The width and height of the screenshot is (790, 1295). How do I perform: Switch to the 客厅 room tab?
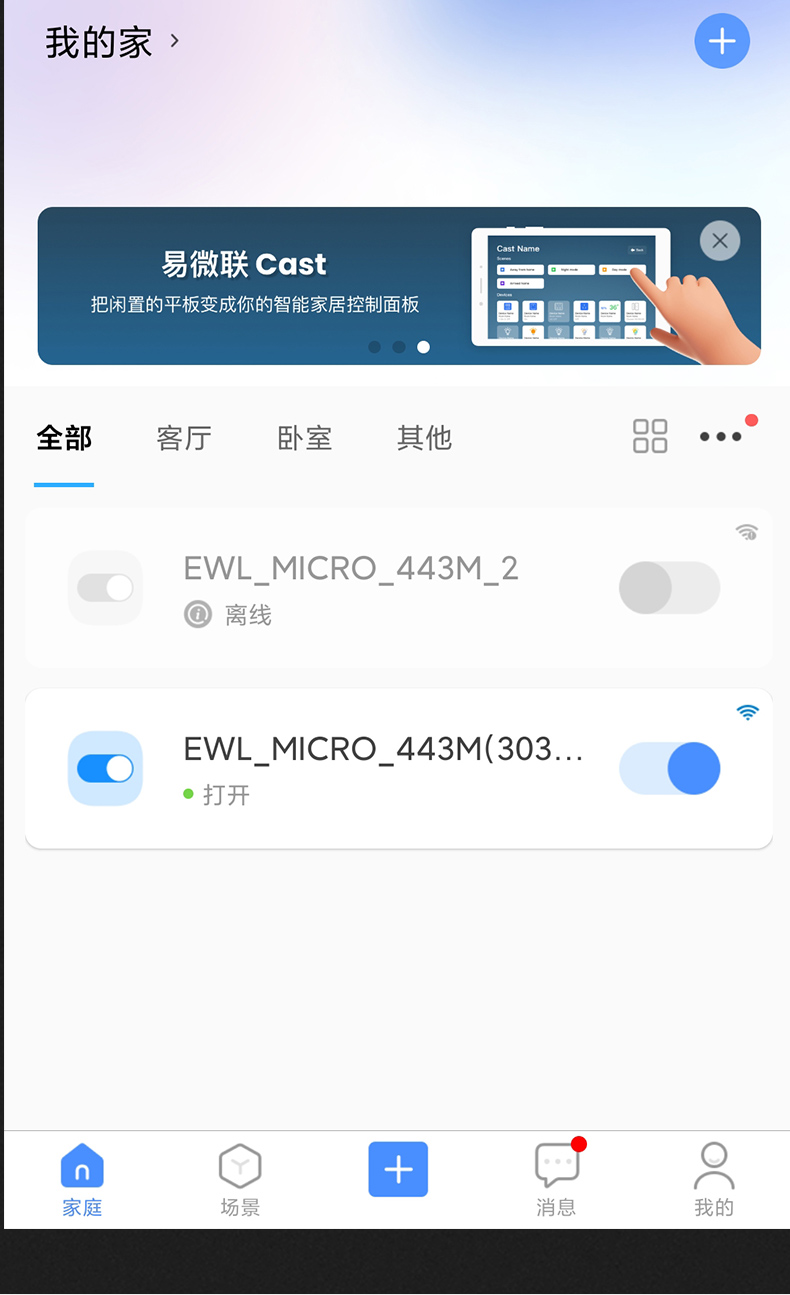pos(184,438)
